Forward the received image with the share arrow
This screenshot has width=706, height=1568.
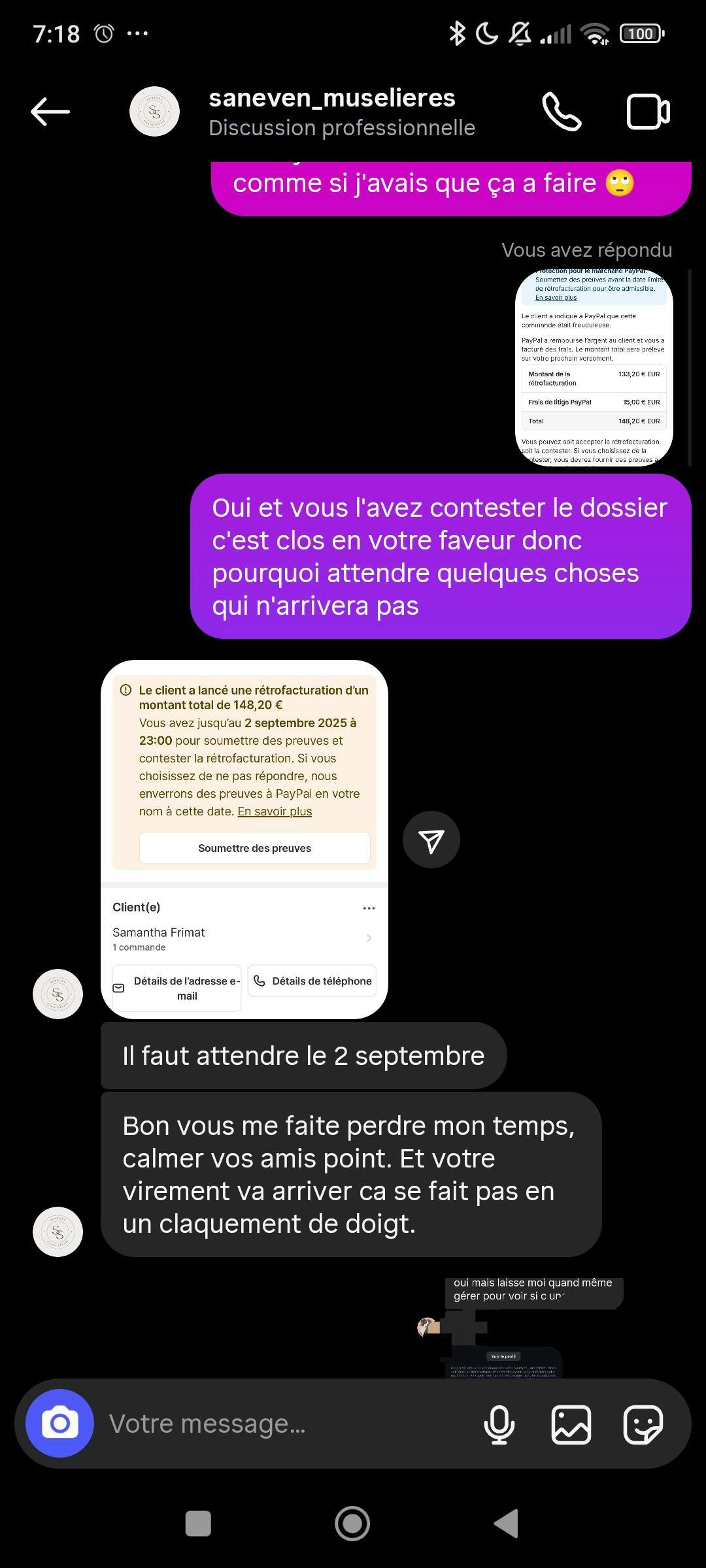[431, 840]
